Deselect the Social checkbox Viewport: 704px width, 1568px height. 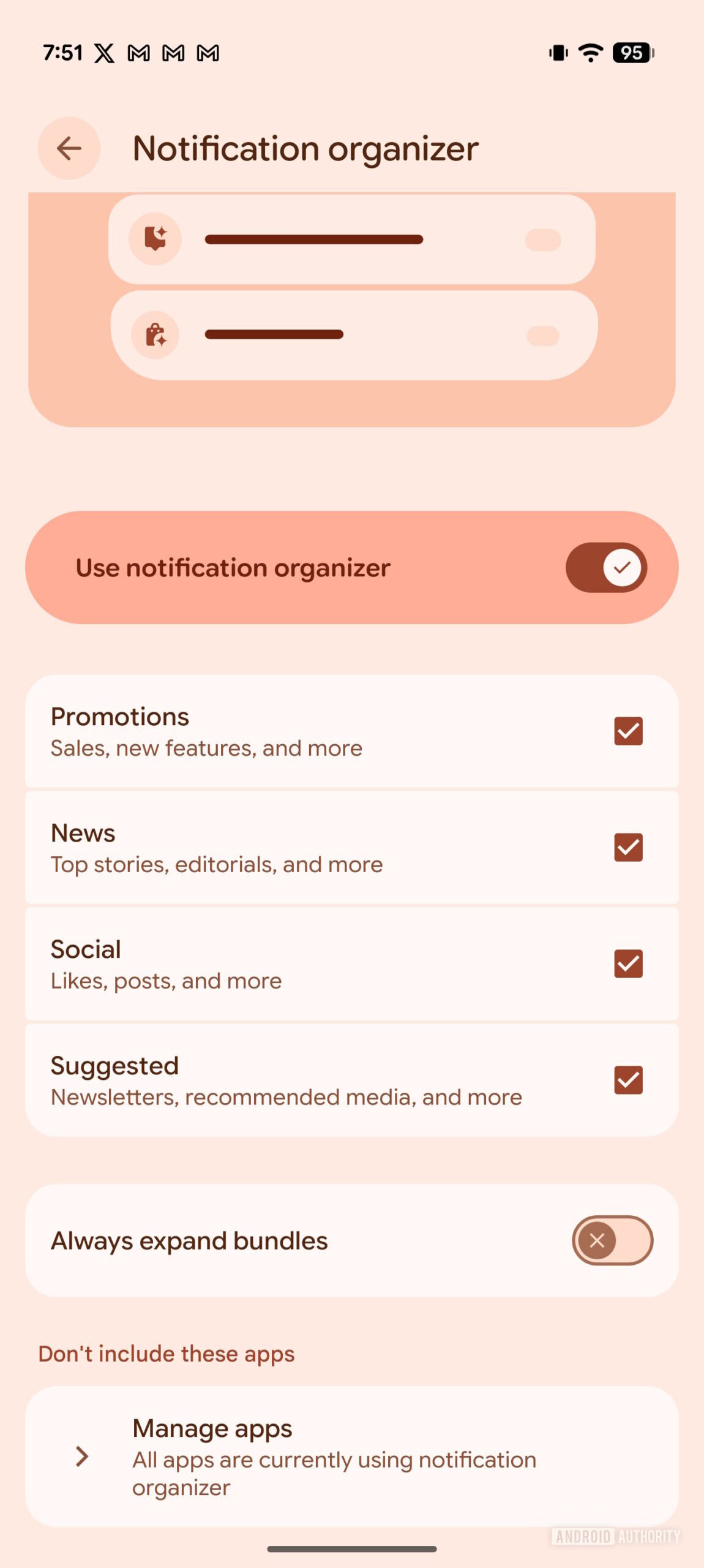click(x=628, y=964)
